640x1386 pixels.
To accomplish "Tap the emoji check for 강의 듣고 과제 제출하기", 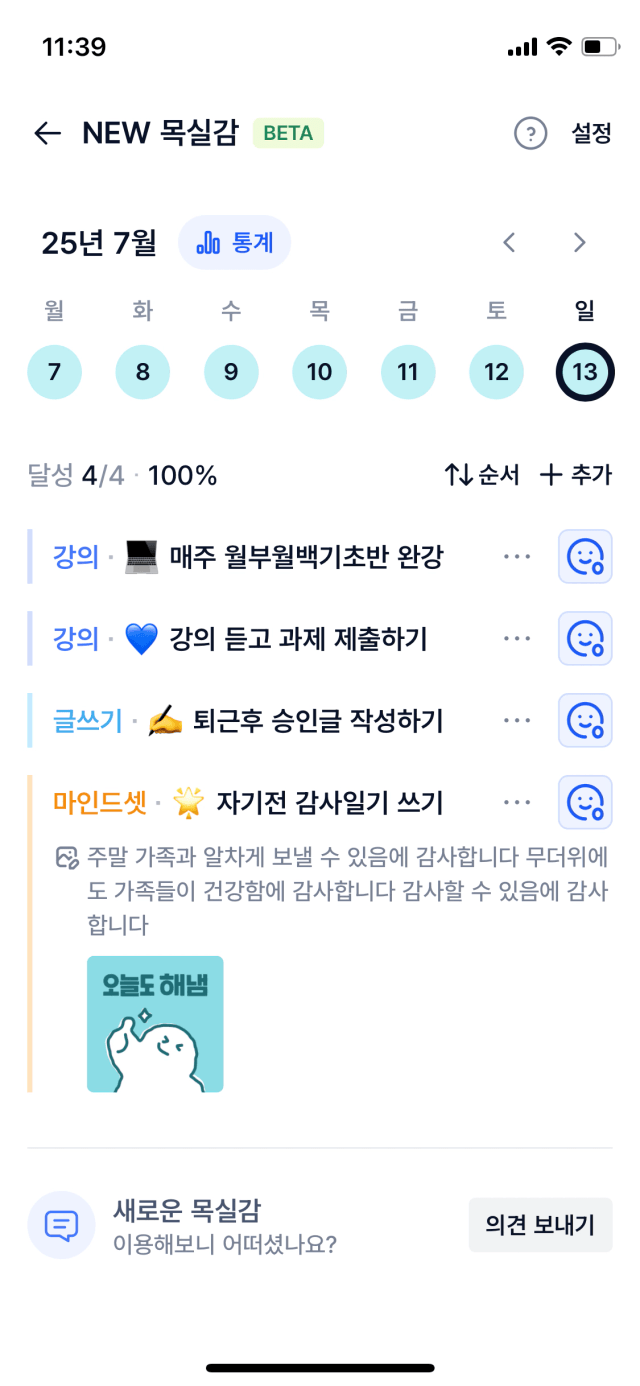I will [x=584, y=639].
